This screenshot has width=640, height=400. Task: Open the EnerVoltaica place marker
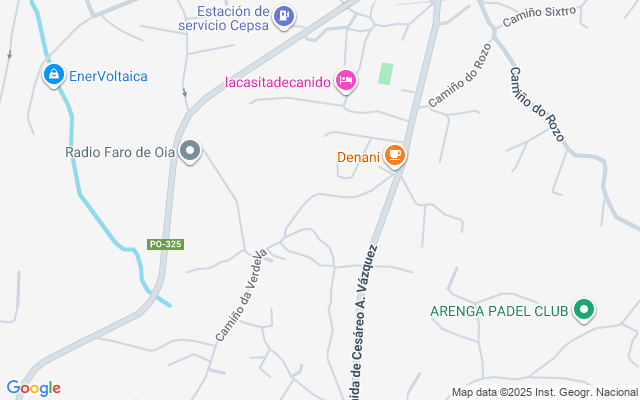[x=53, y=73]
